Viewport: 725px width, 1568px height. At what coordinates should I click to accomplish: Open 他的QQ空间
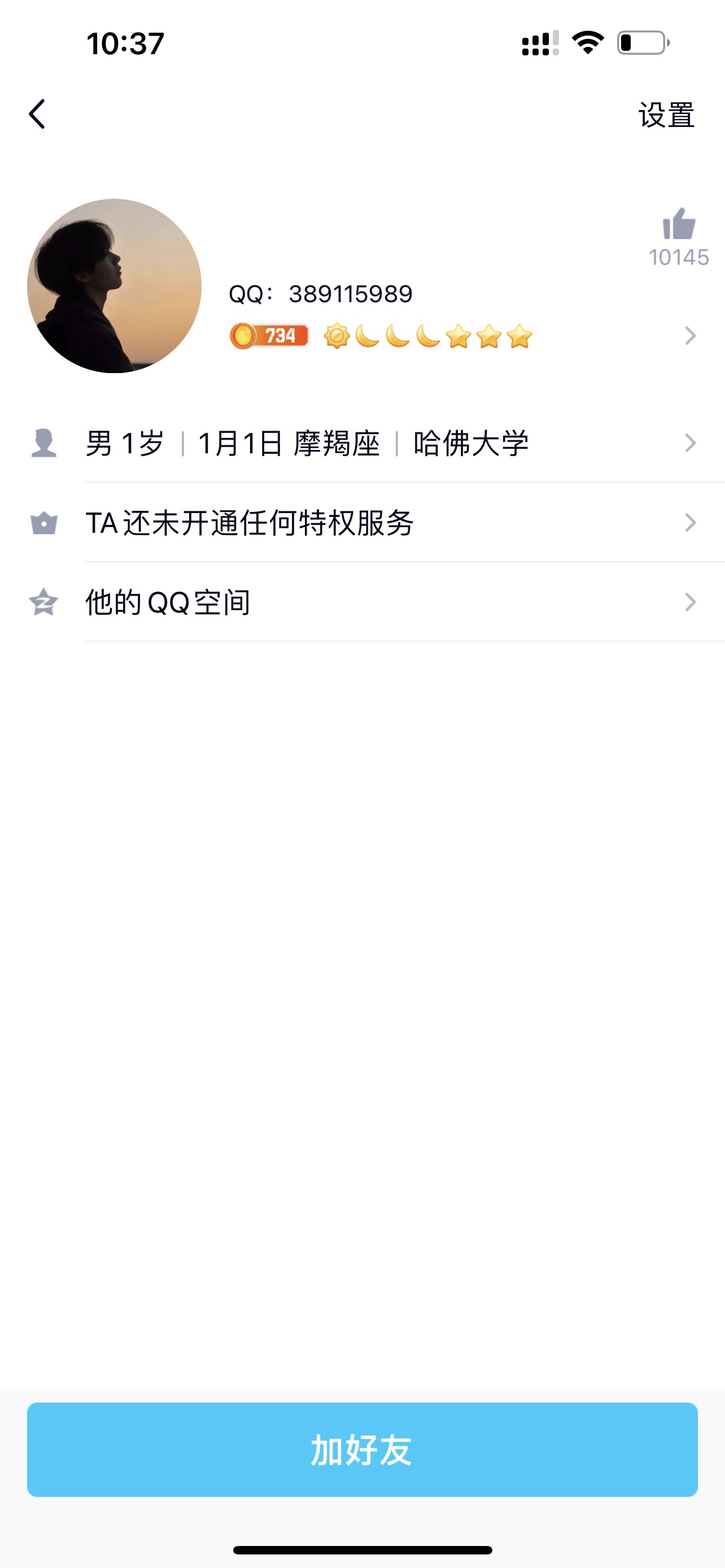363,602
